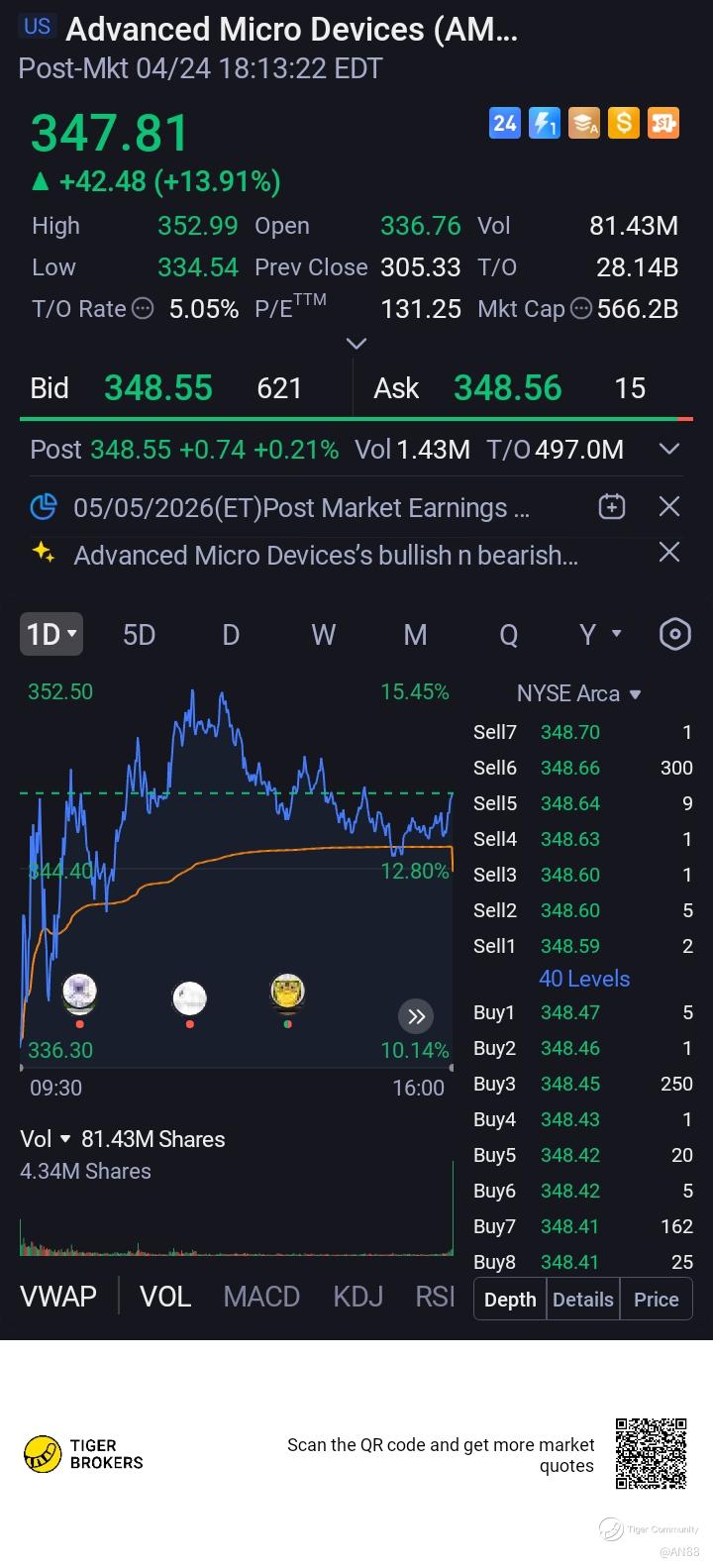Open 40 Levels depth option
713x1568 pixels.
click(584, 979)
